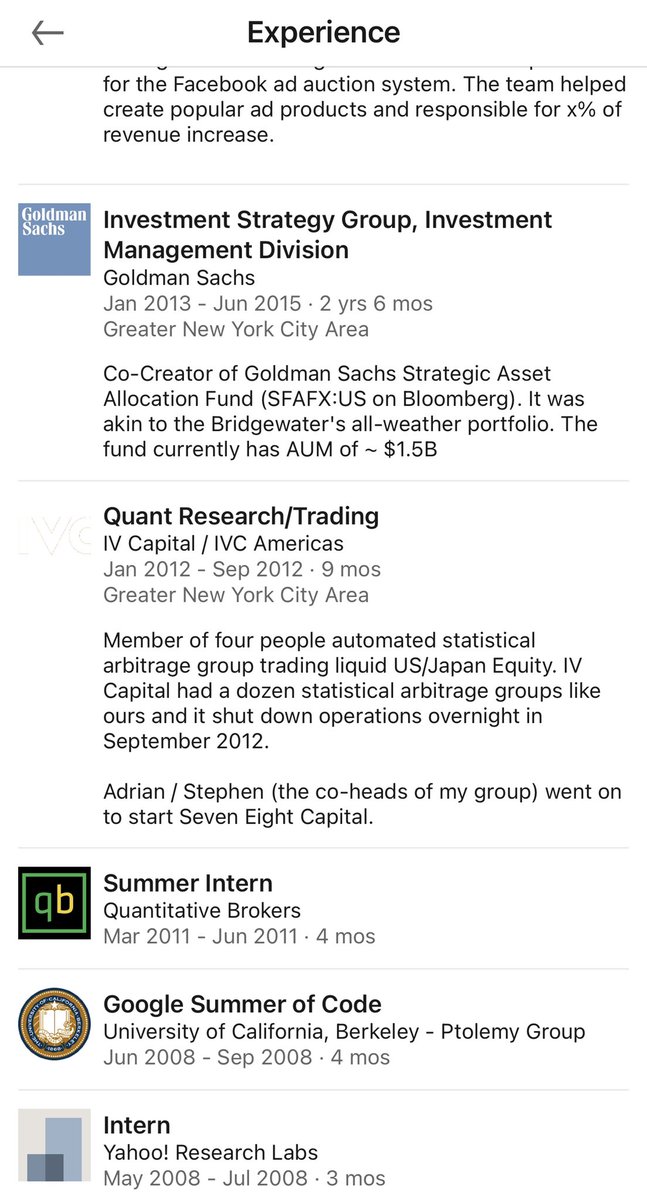Open the Quantitative Brokers Summer Intern entry

188,884
